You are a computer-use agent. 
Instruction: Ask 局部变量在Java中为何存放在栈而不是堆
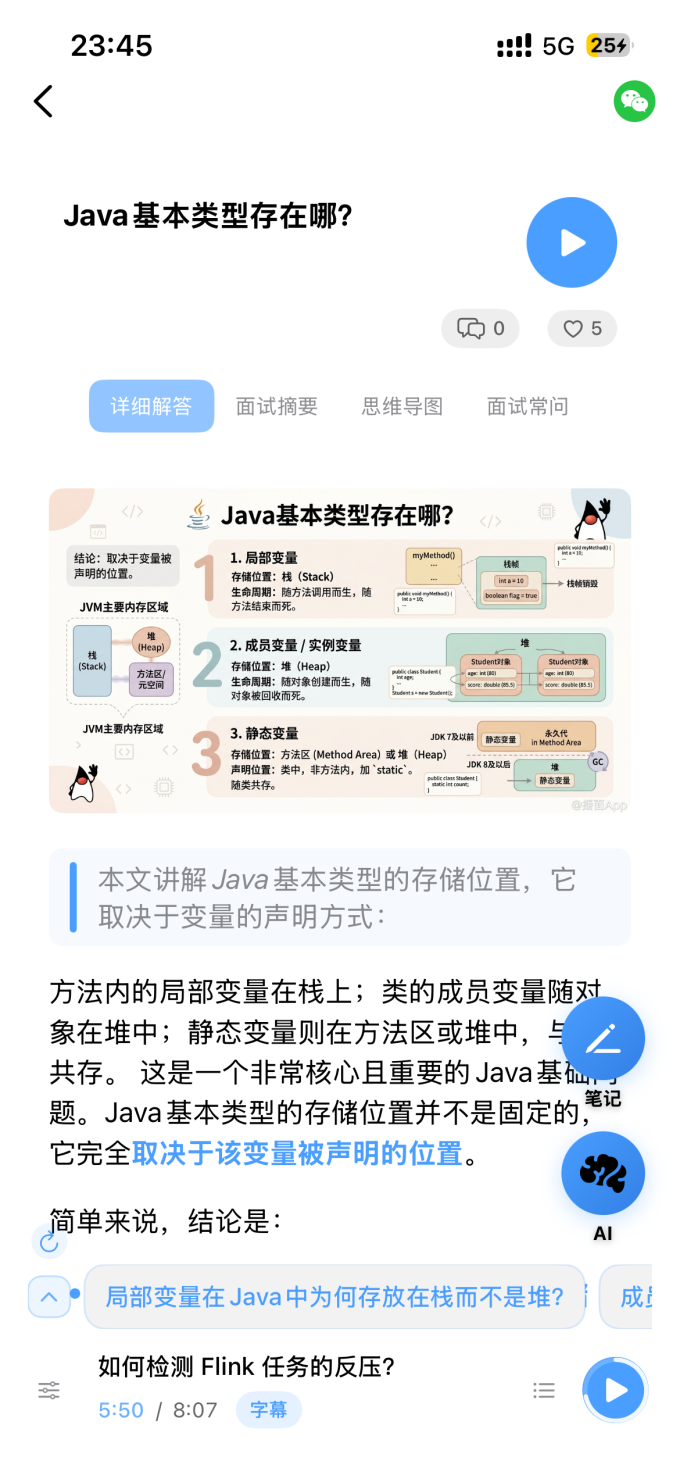click(334, 1297)
